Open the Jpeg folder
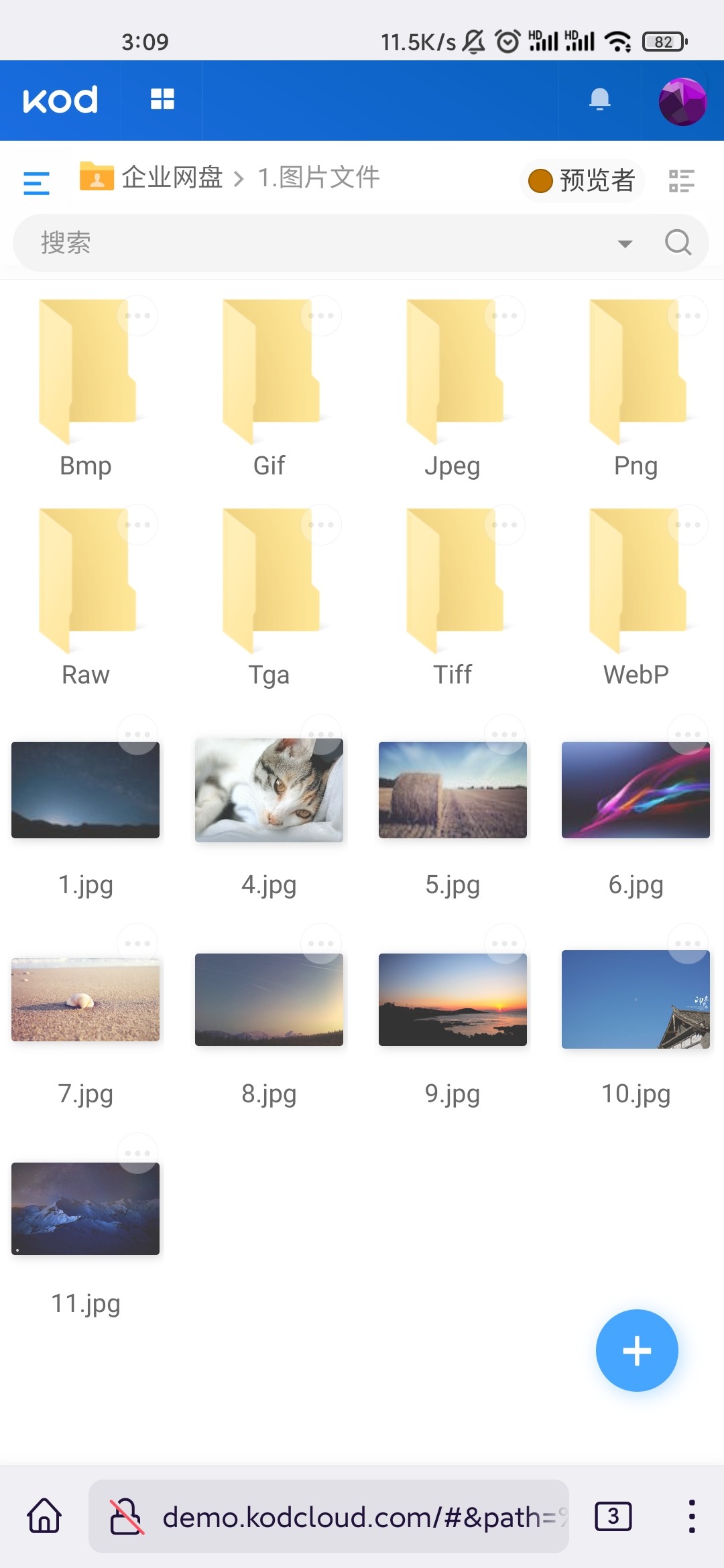This screenshot has height=1568, width=724. click(x=452, y=375)
